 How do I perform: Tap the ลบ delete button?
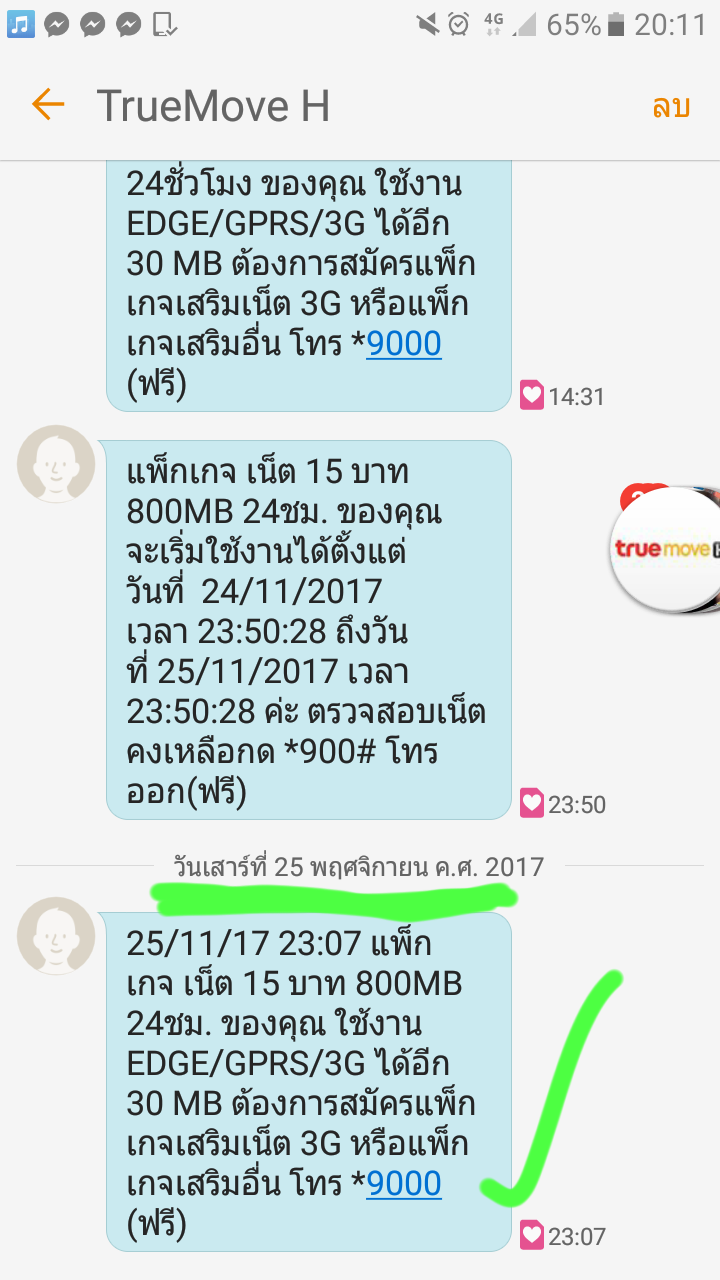click(x=671, y=105)
